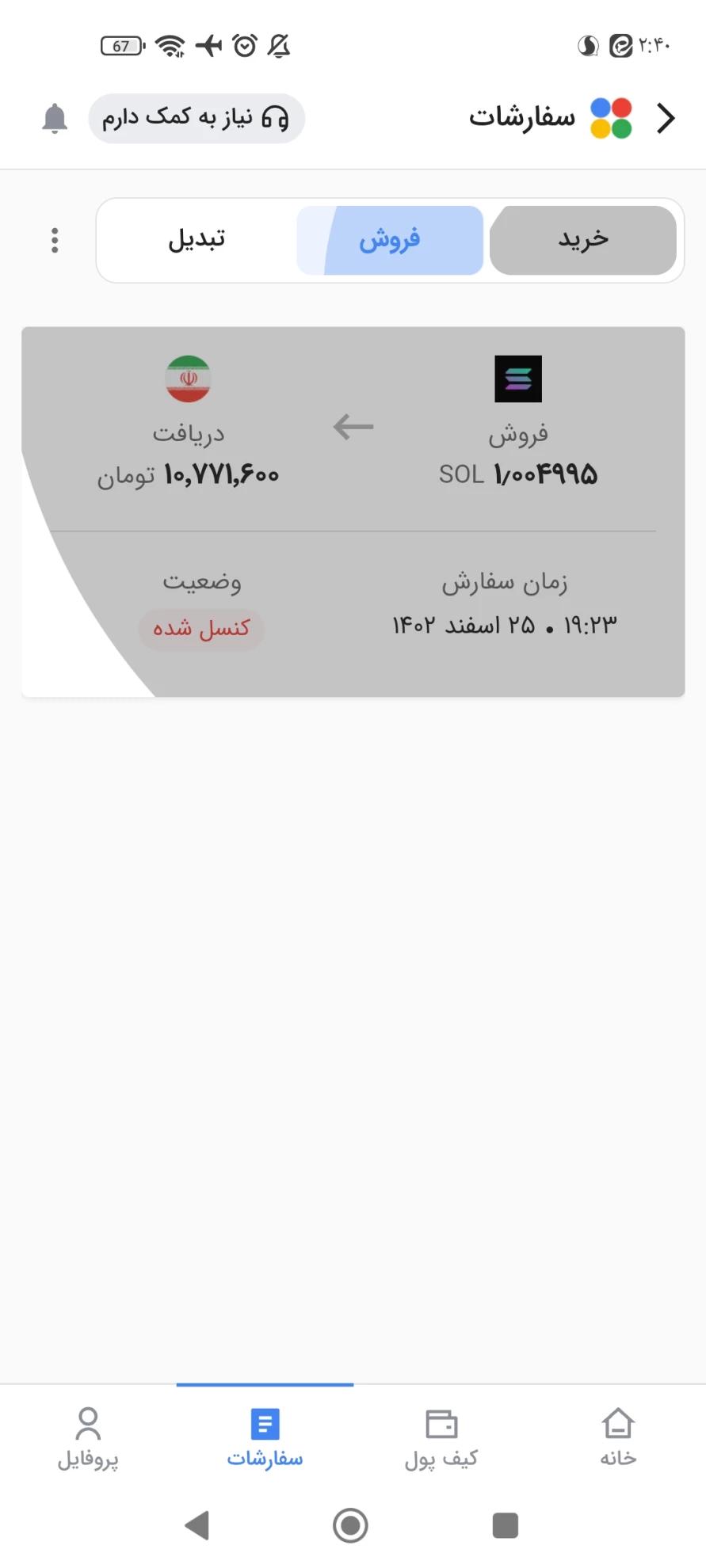Open the three-dot overflow menu
This screenshot has height=1568, width=706.
(x=55, y=240)
